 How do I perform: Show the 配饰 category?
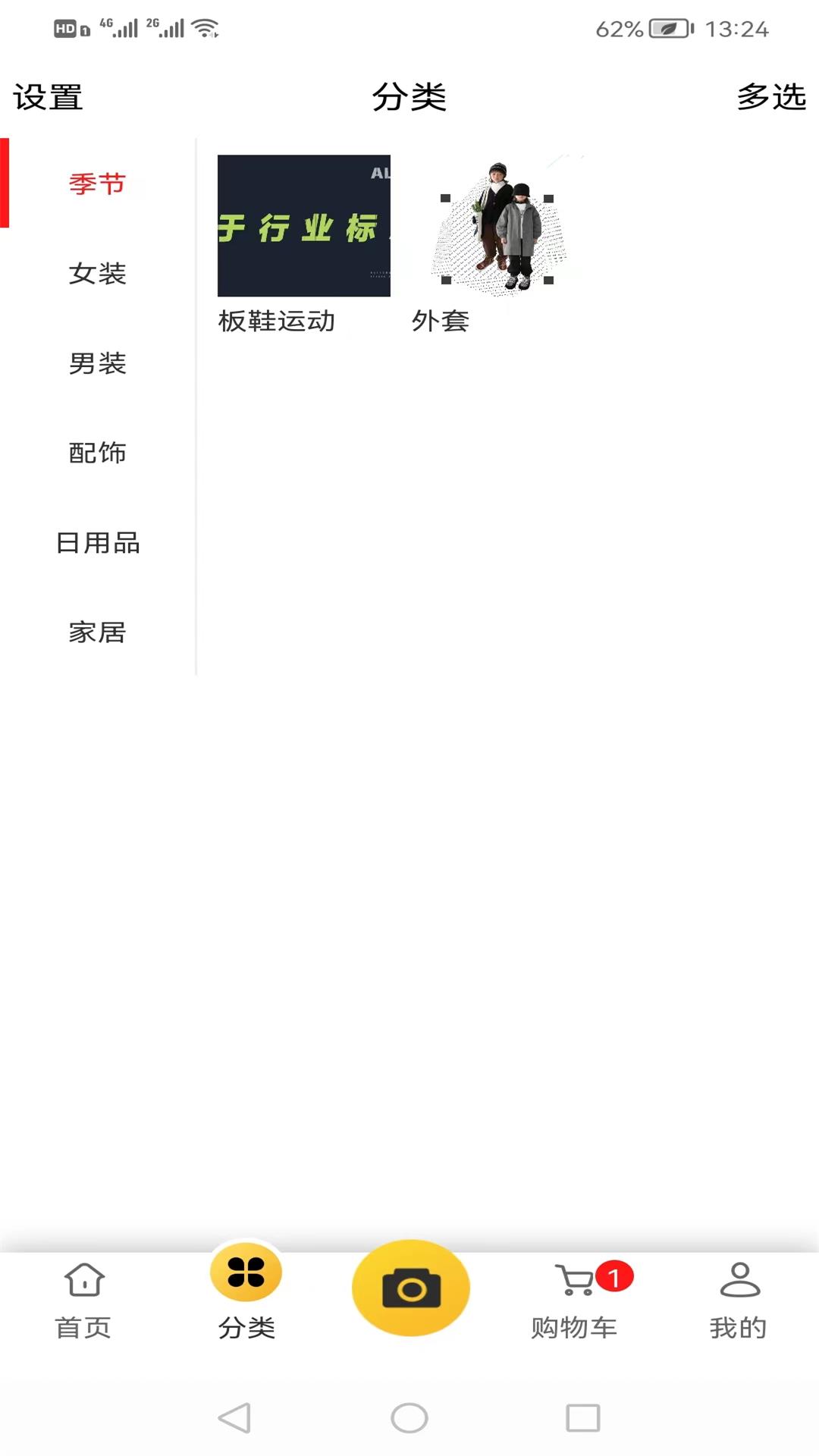pos(97,453)
